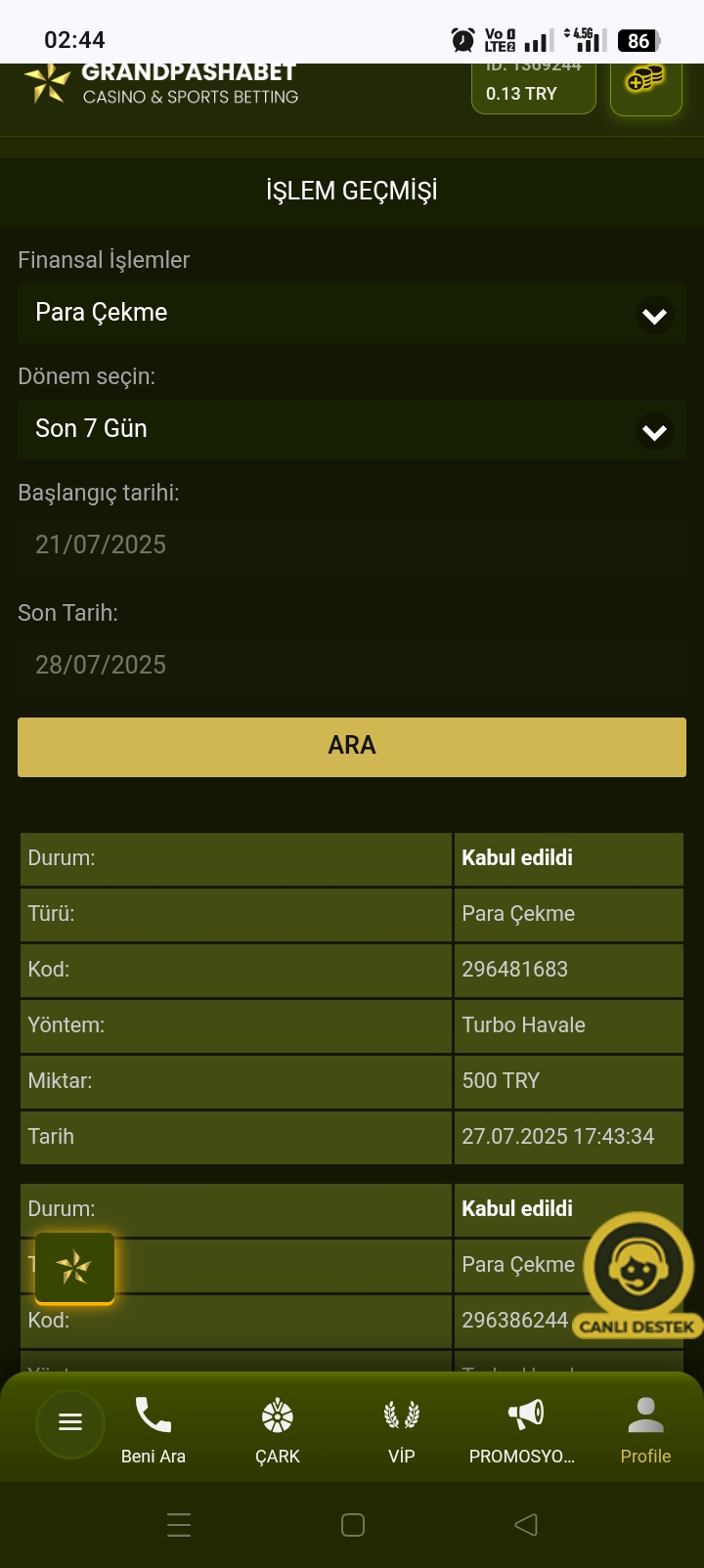Image resolution: width=704 pixels, height=1568 pixels.
Task: Go to the Profile tab
Action: 645,1430
